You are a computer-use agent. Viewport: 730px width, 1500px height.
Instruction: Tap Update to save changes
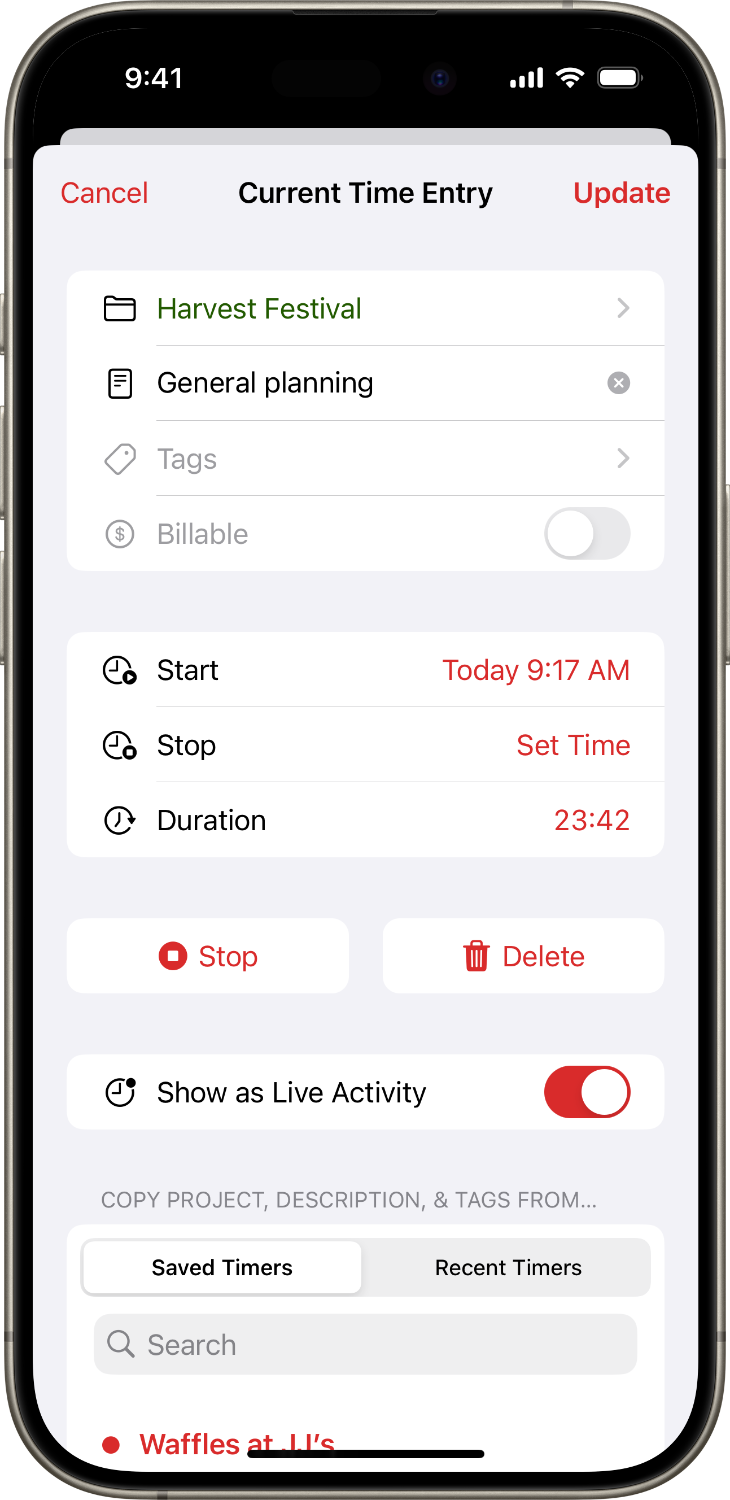point(621,193)
